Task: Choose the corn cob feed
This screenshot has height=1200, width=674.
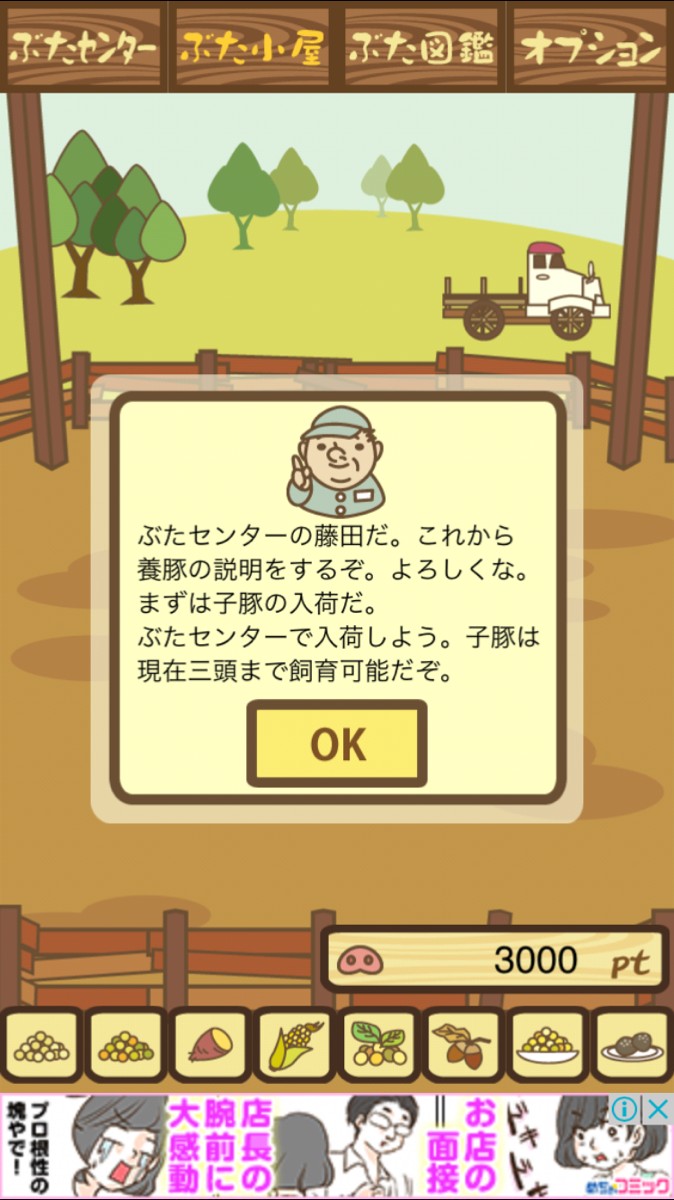Action: pyautogui.click(x=295, y=1045)
